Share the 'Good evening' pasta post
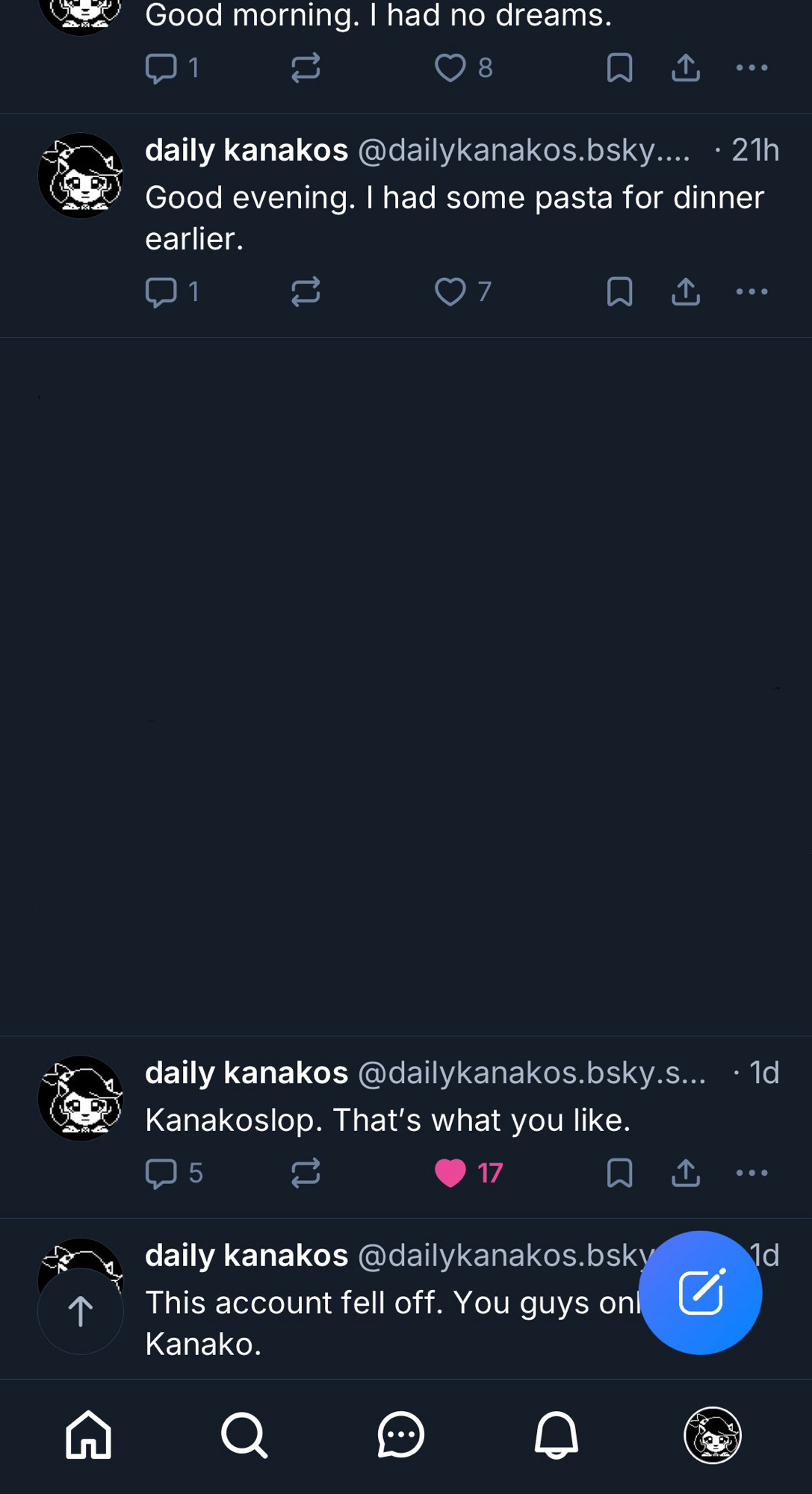Image resolution: width=812 pixels, height=1494 pixels. point(686,292)
